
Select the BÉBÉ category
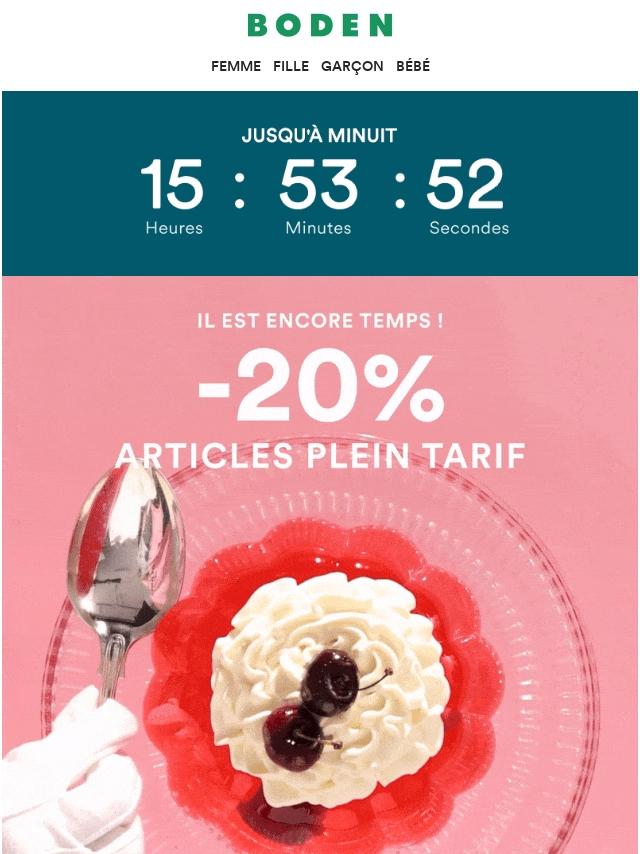412,66
